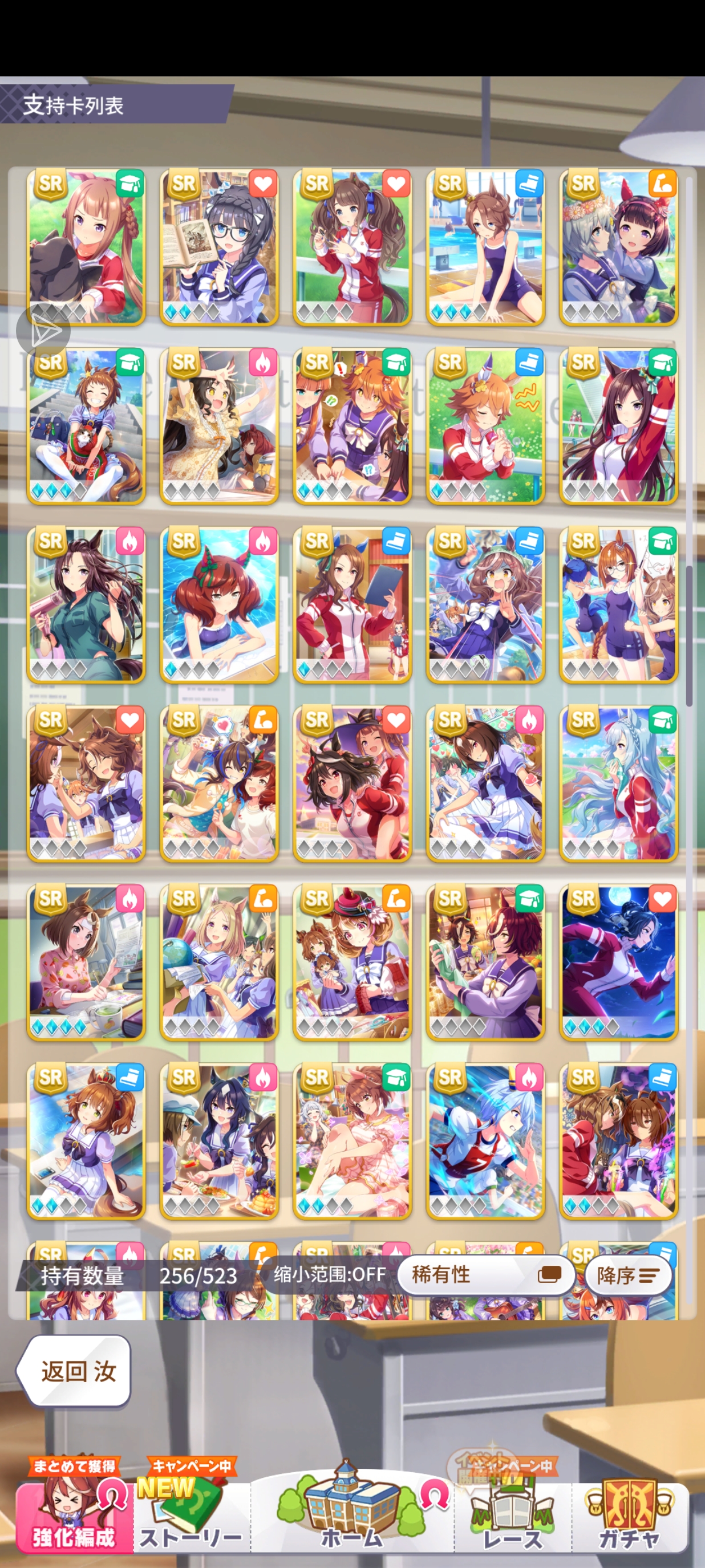
Task: Select the SR card of blue-haired girl sprinting
Action: pos(485,1141)
